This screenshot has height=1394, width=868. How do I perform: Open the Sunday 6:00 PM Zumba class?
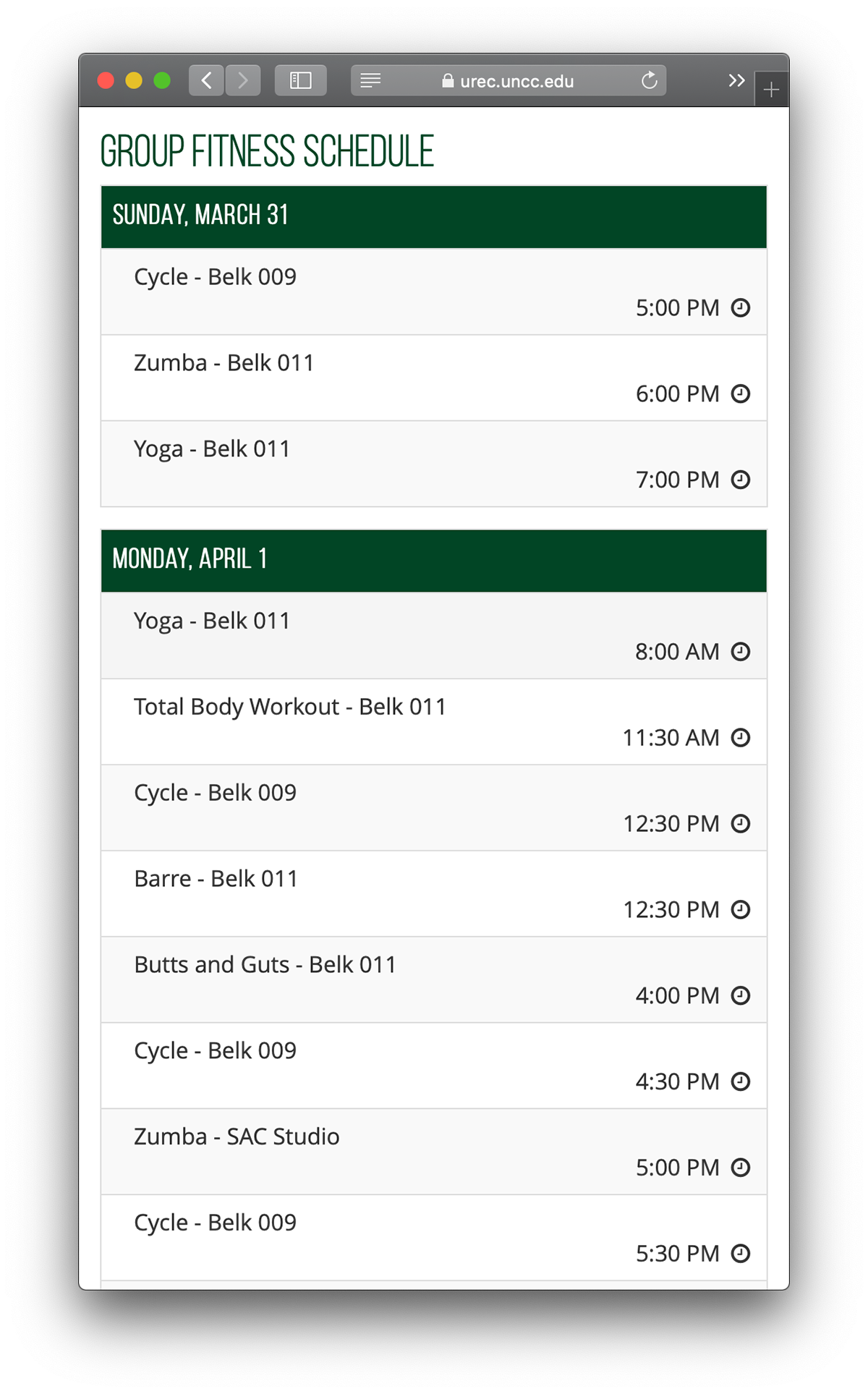(434, 378)
